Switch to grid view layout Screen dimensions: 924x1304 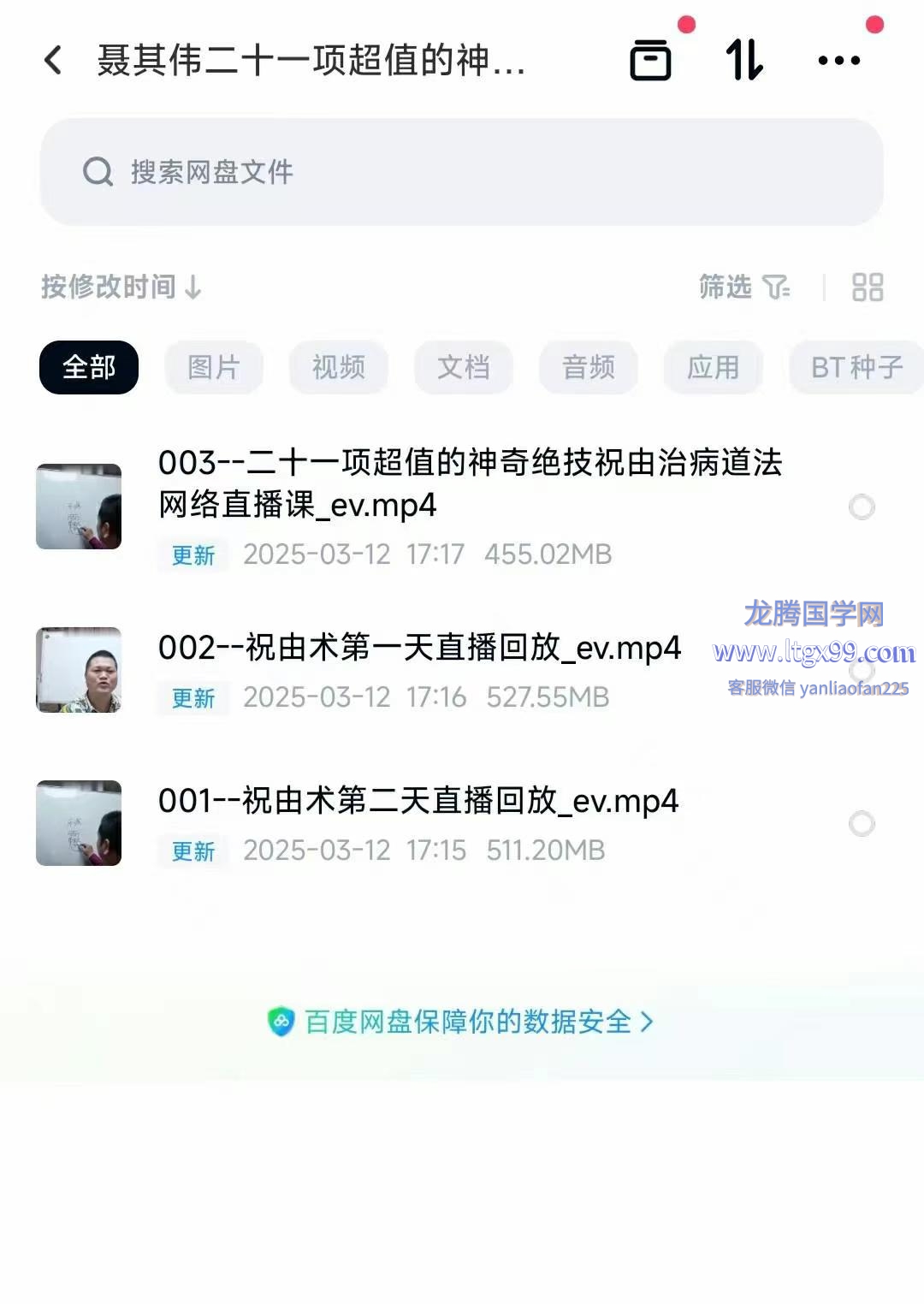(867, 287)
